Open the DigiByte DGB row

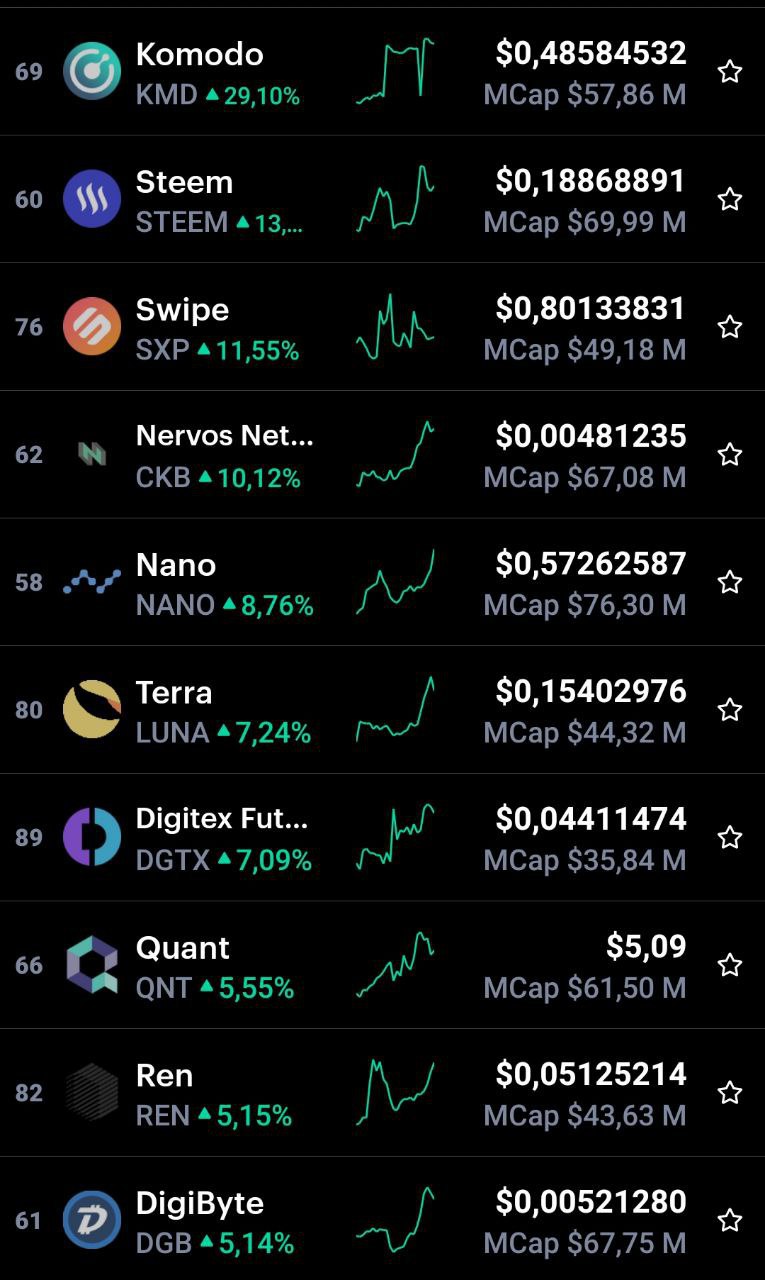382,1220
